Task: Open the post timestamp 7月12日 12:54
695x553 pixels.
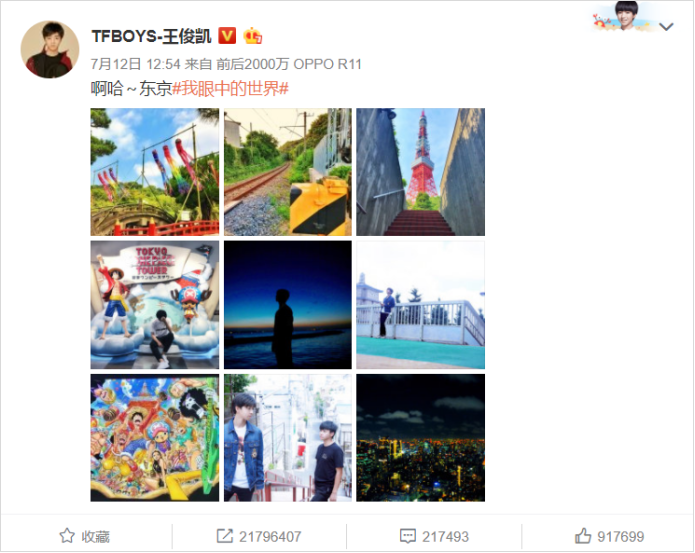Action: pyautogui.click(x=124, y=64)
